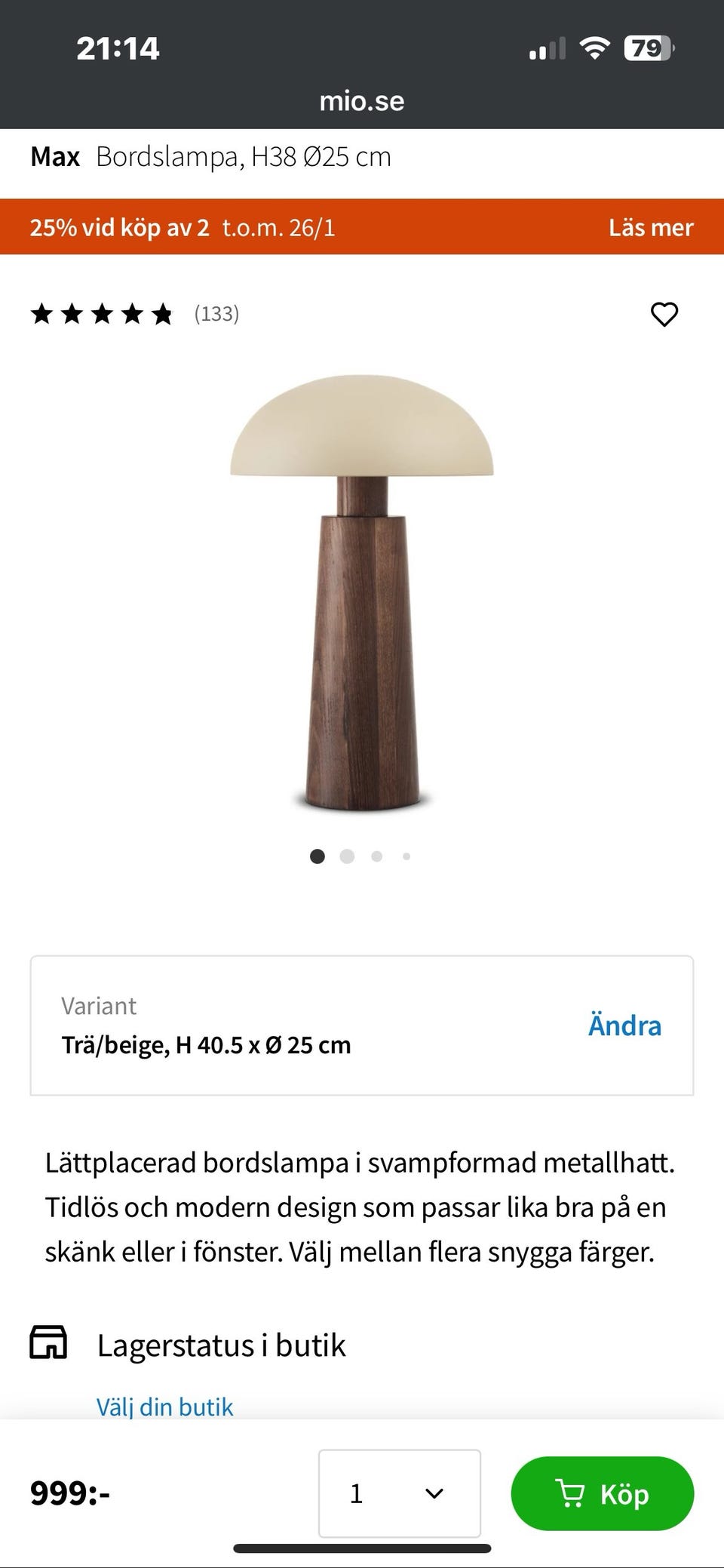Select the third carousel dot
This screenshot has width=724, height=1568.
point(376,856)
